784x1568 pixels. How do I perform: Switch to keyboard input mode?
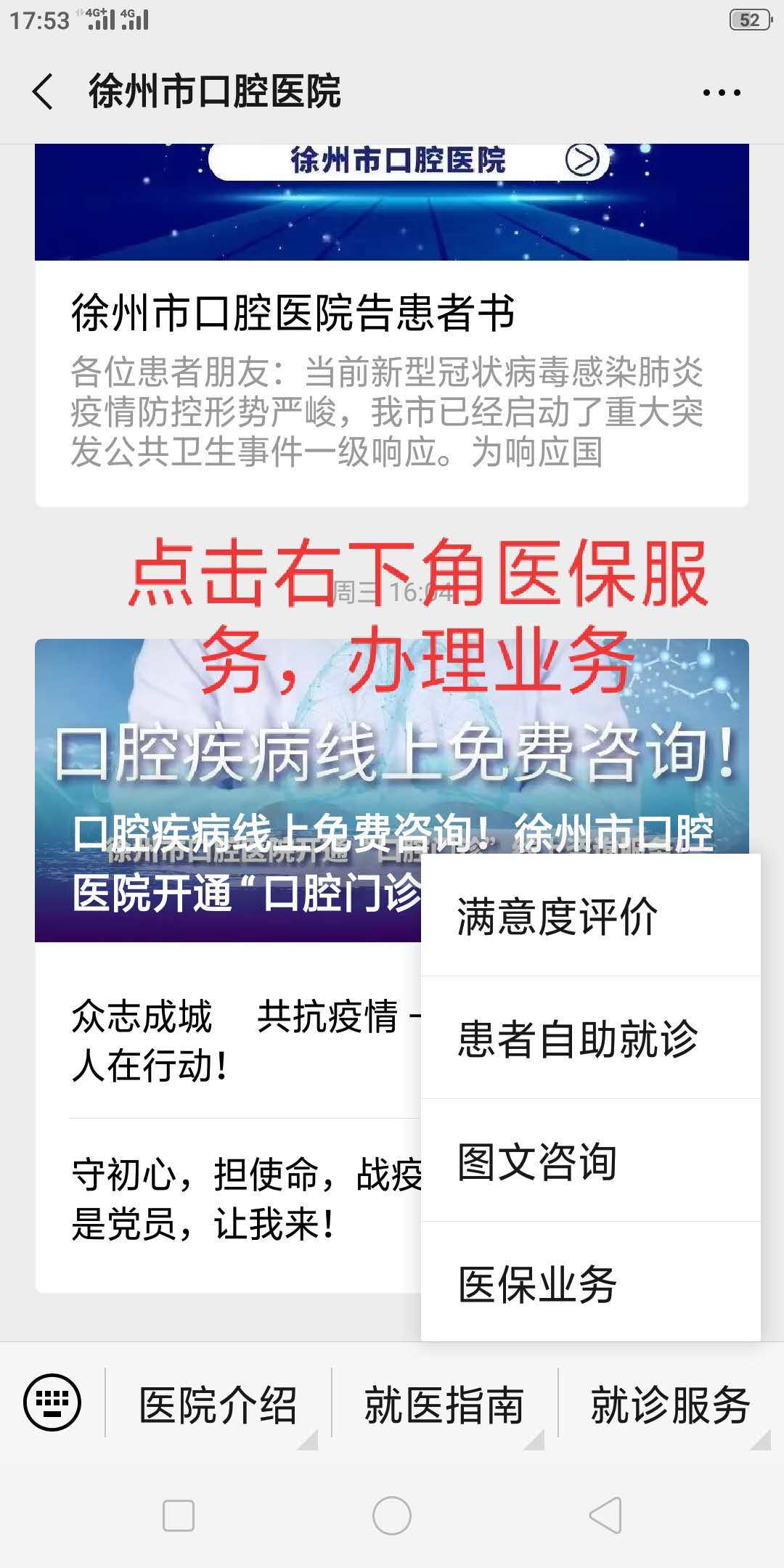[x=52, y=1402]
